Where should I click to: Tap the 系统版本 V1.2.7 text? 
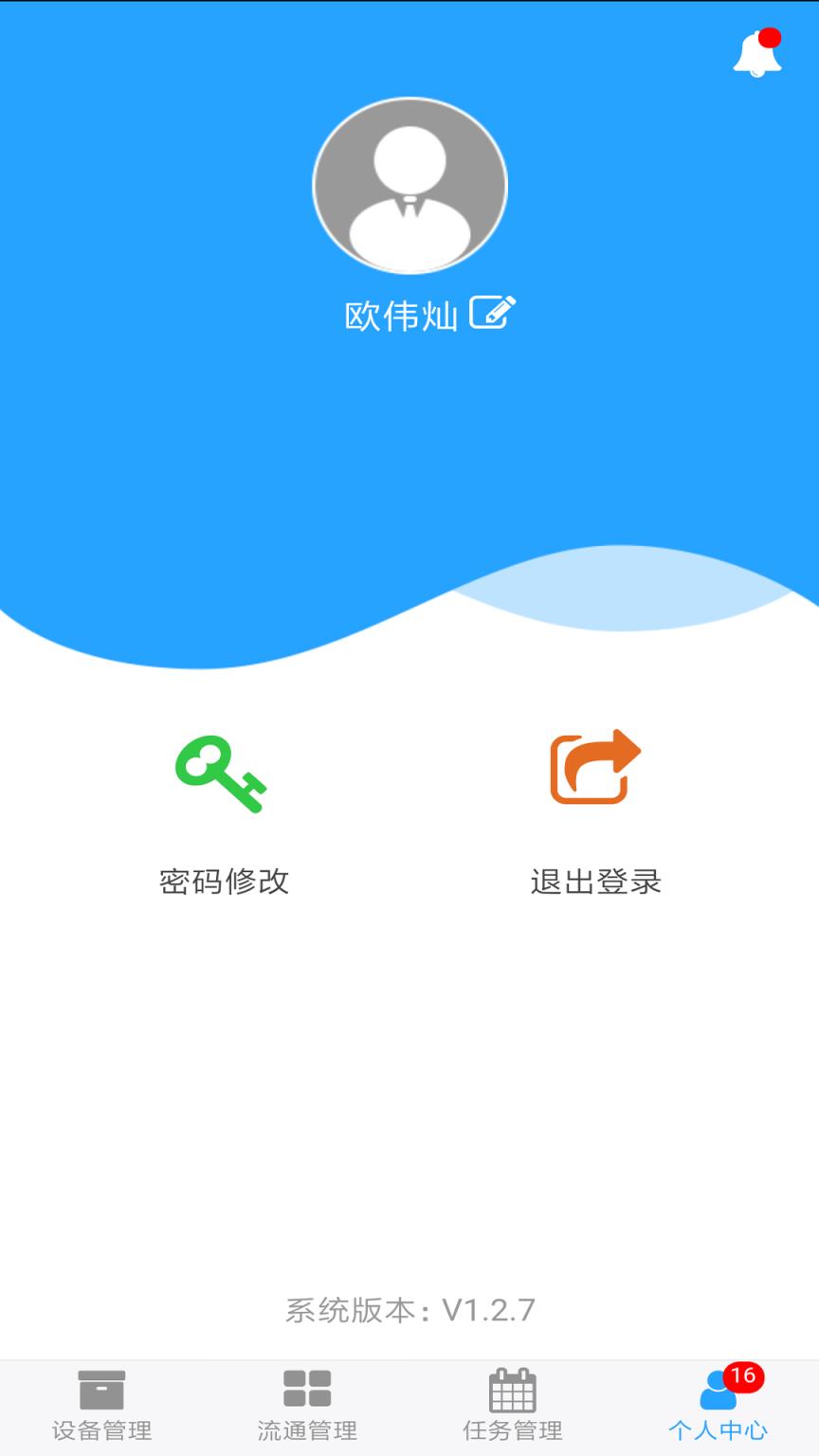tap(409, 1311)
